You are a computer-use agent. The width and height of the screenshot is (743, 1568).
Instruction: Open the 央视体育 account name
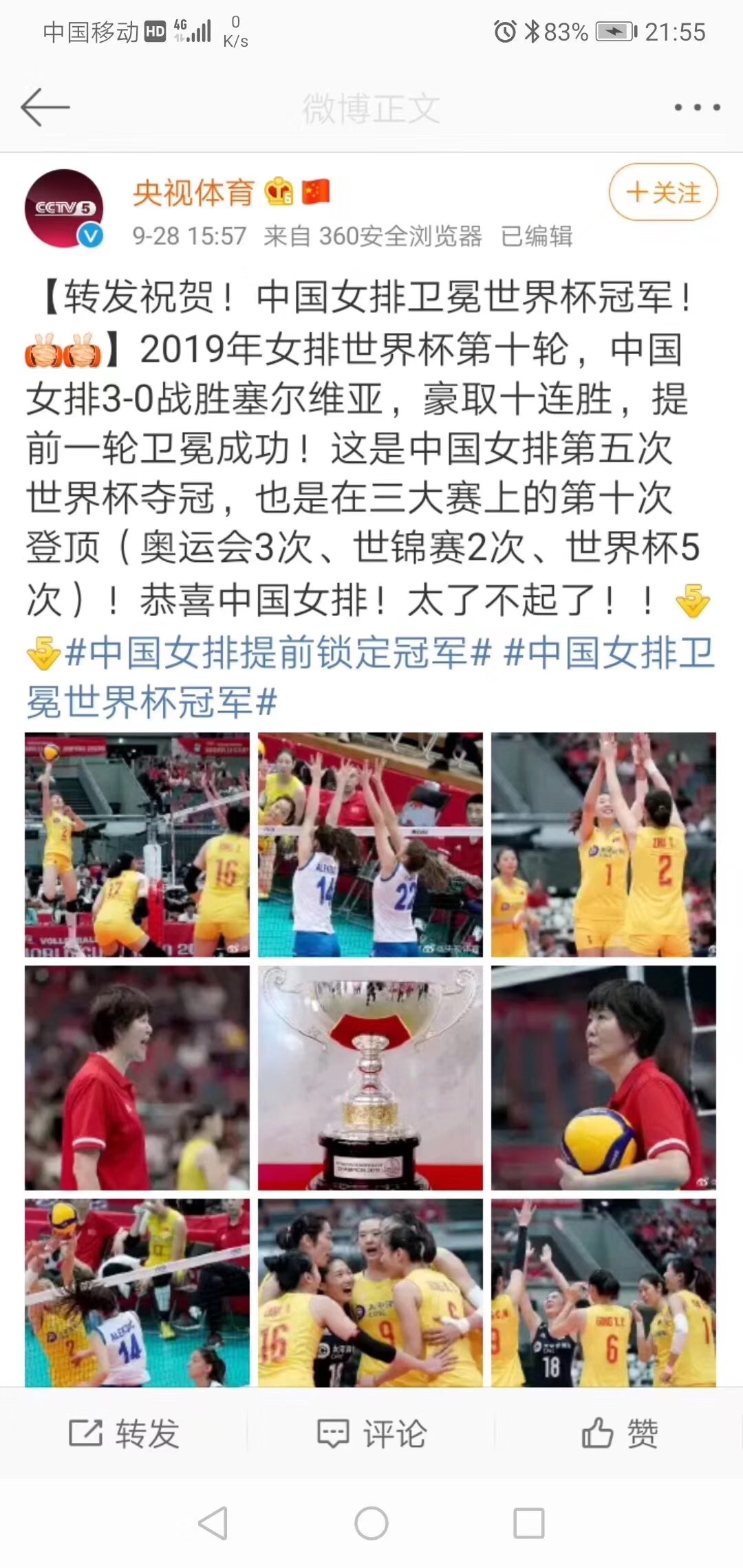193,193
